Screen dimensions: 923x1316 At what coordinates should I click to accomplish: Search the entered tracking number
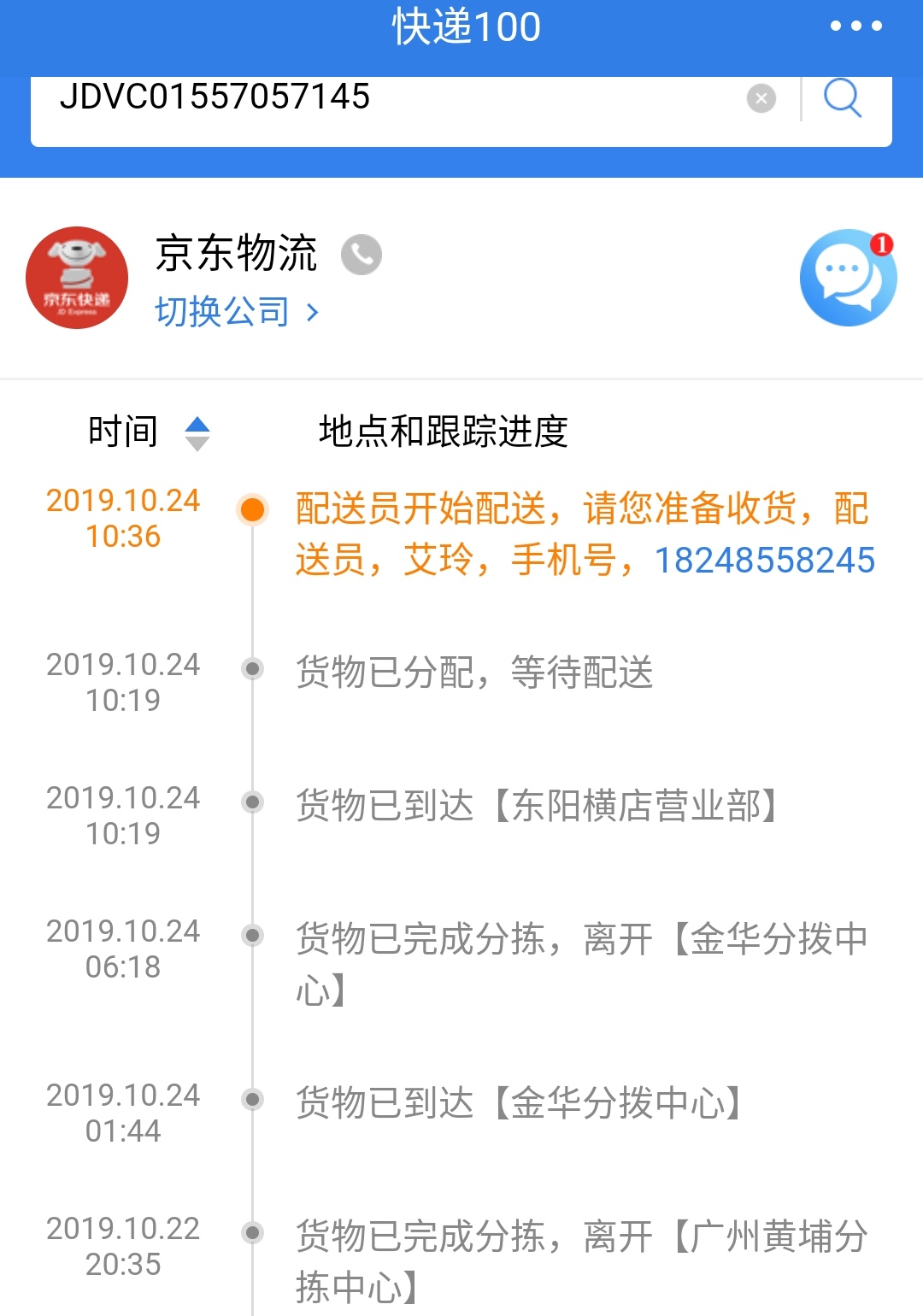pos(843,98)
